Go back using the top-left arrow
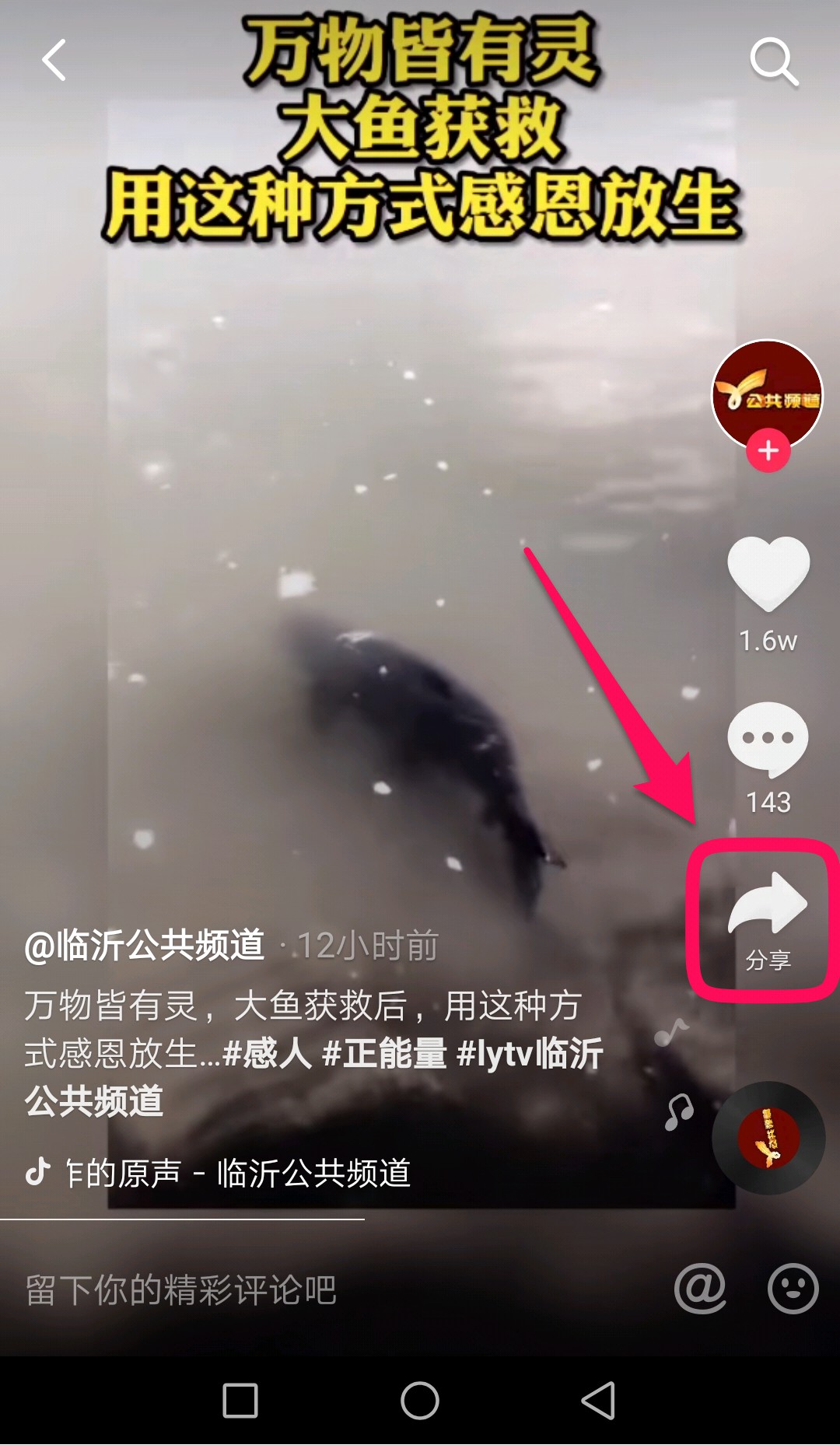Viewport: 840px width, 1445px height. pyautogui.click(x=54, y=61)
